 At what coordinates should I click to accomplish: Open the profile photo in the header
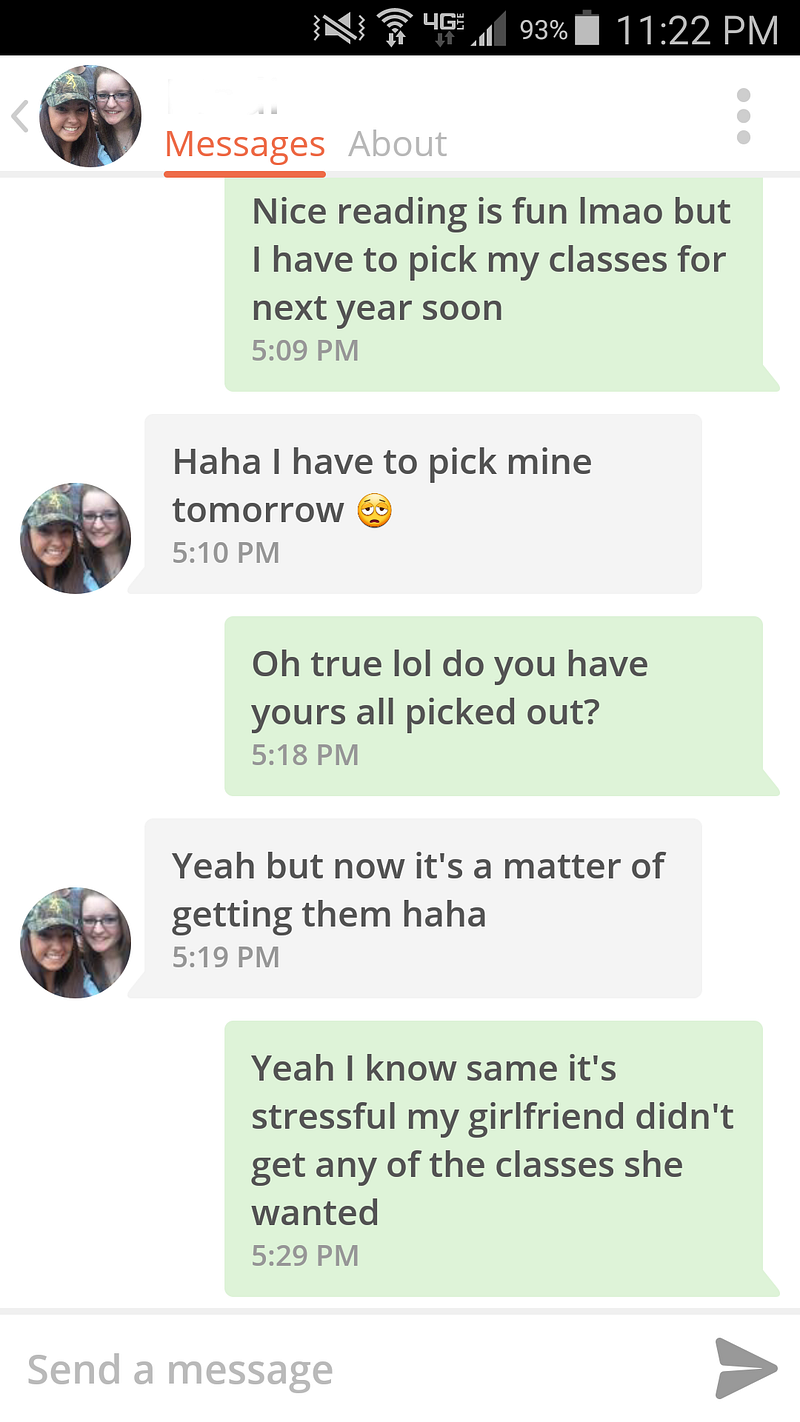coord(90,116)
